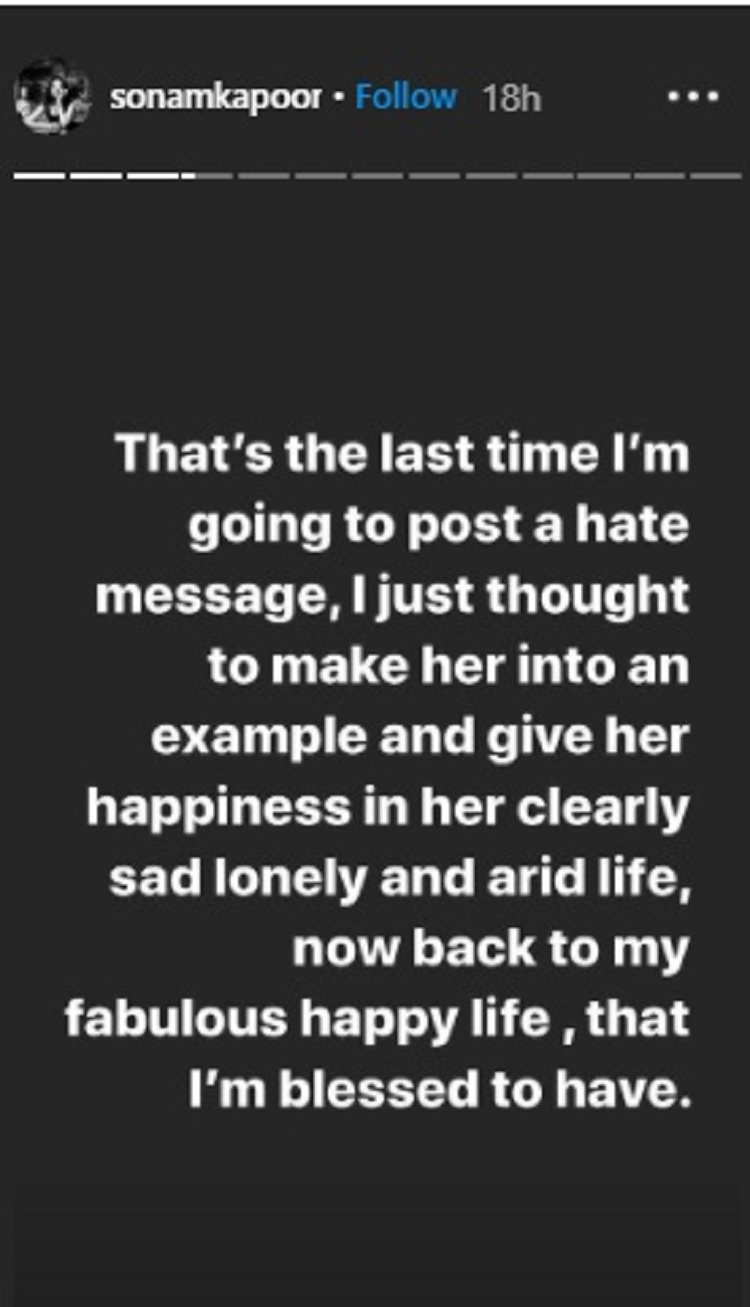The height and width of the screenshot is (1307, 750).
Task: Follow sonamkapoor
Action: tap(406, 98)
